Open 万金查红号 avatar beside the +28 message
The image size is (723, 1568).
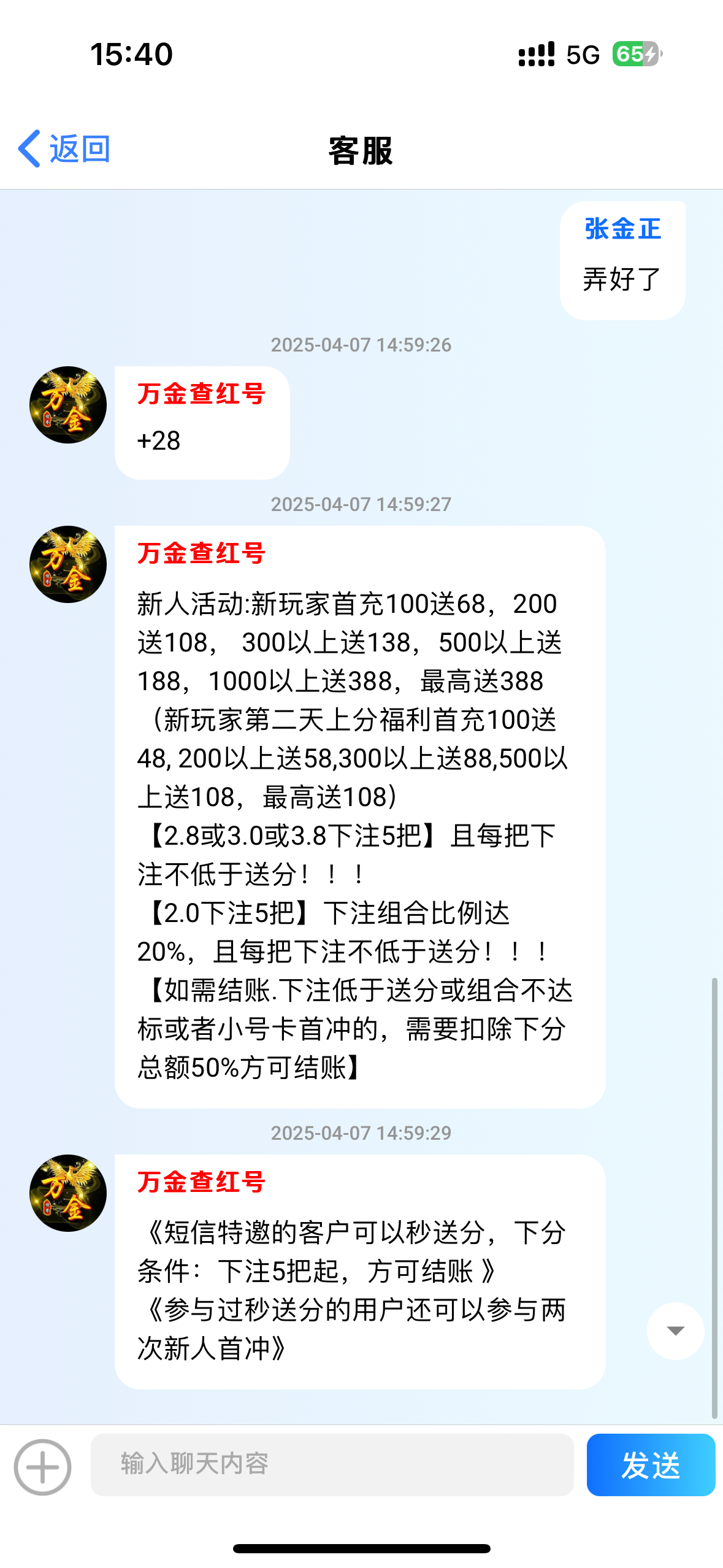[68, 405]
